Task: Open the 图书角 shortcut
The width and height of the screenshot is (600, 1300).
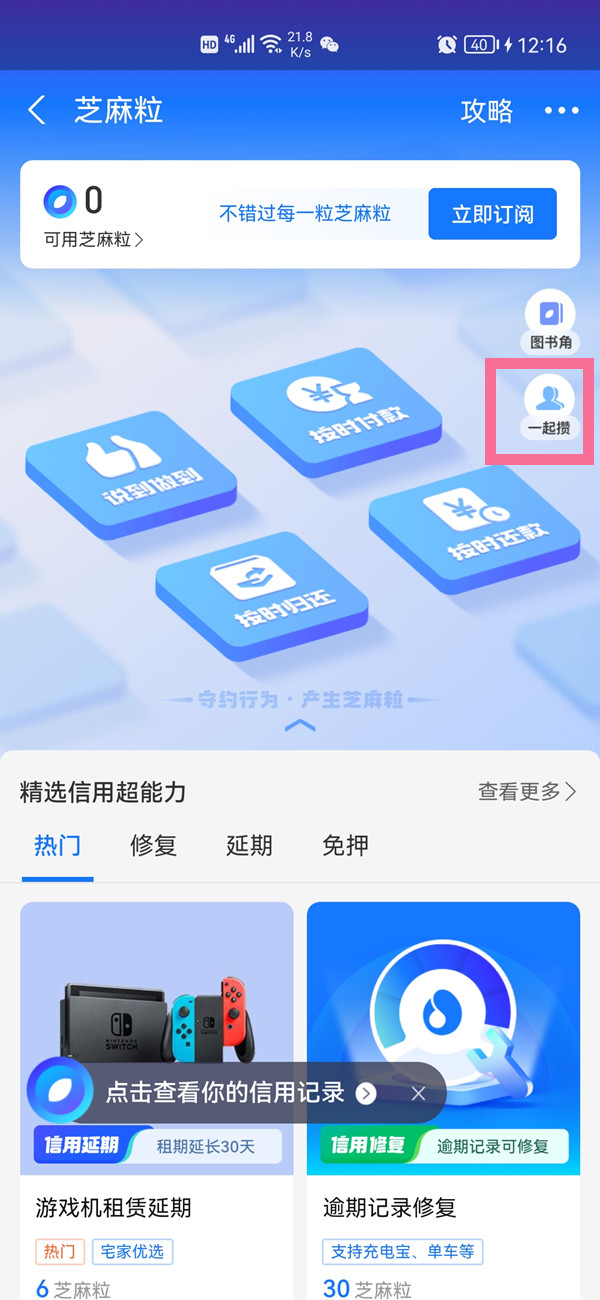Action: coord(550,324)
